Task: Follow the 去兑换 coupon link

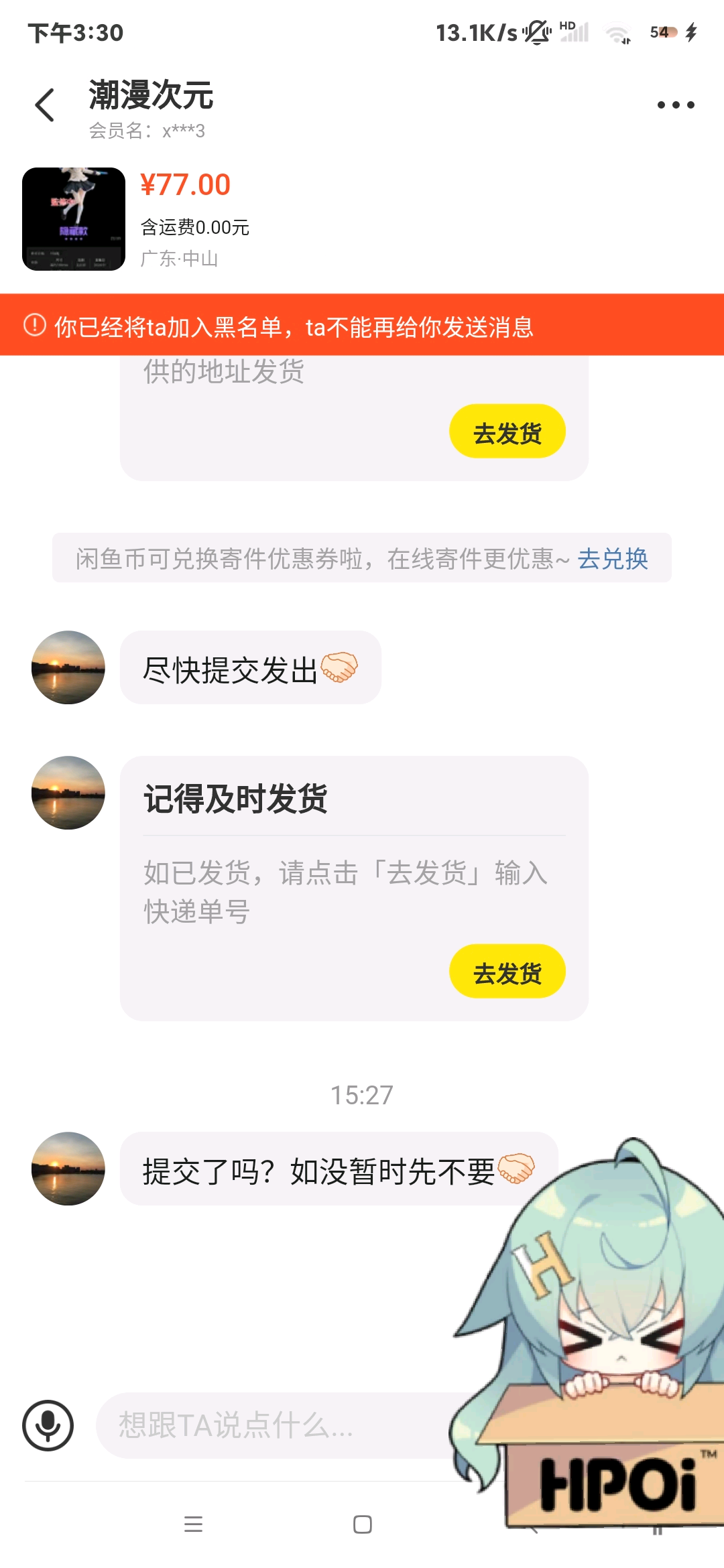Action: coord(613,558)
